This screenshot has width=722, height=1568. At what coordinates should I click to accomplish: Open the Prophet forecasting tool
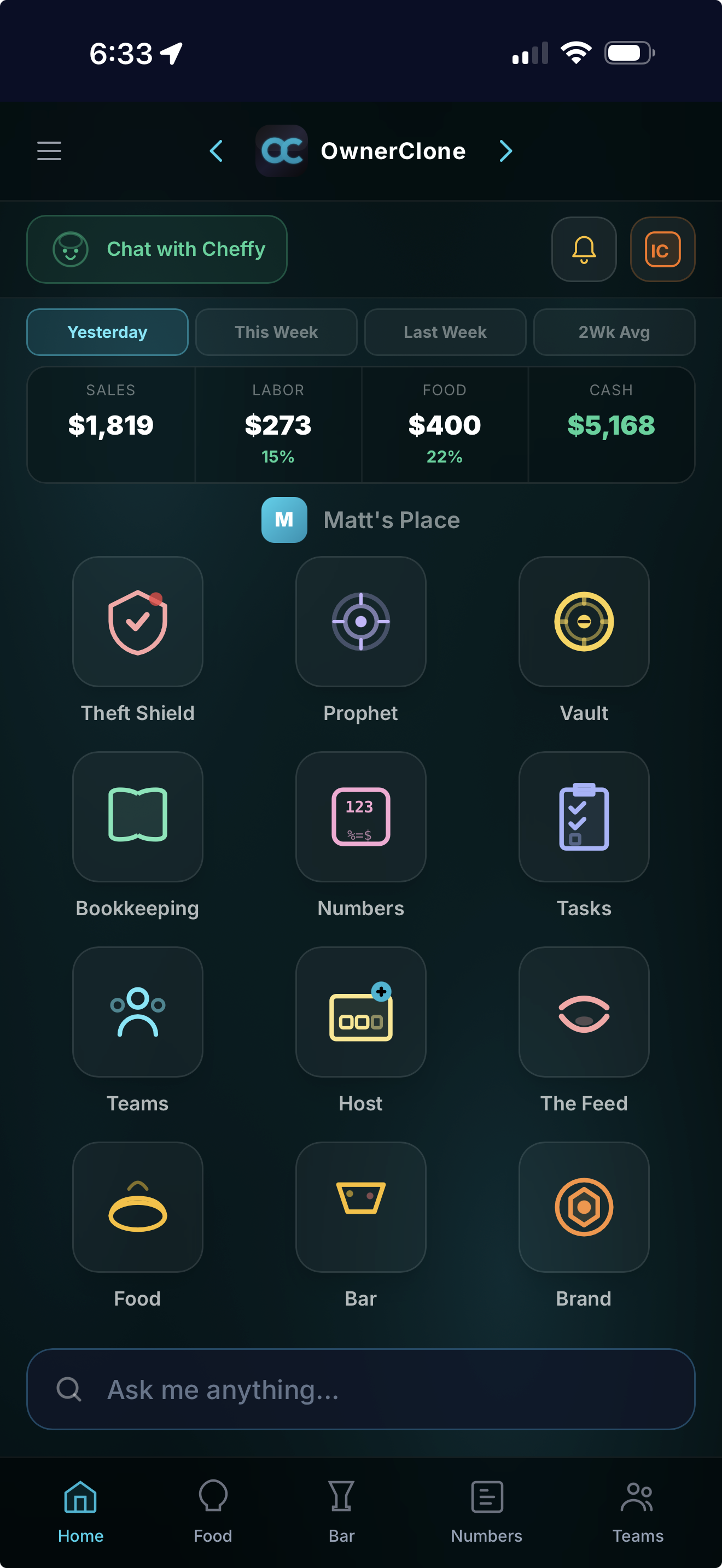(x=360, y=622)
